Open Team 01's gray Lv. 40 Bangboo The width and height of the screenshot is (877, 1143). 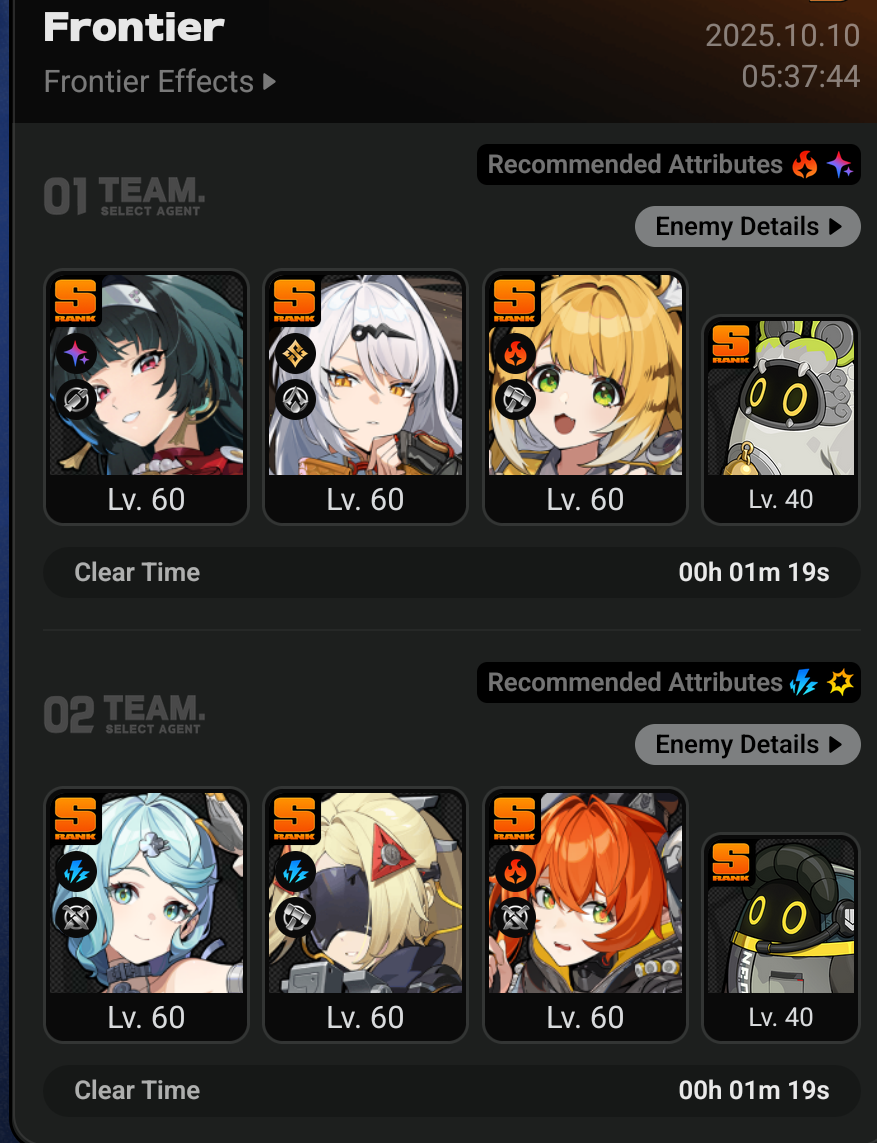coord(781,419)
